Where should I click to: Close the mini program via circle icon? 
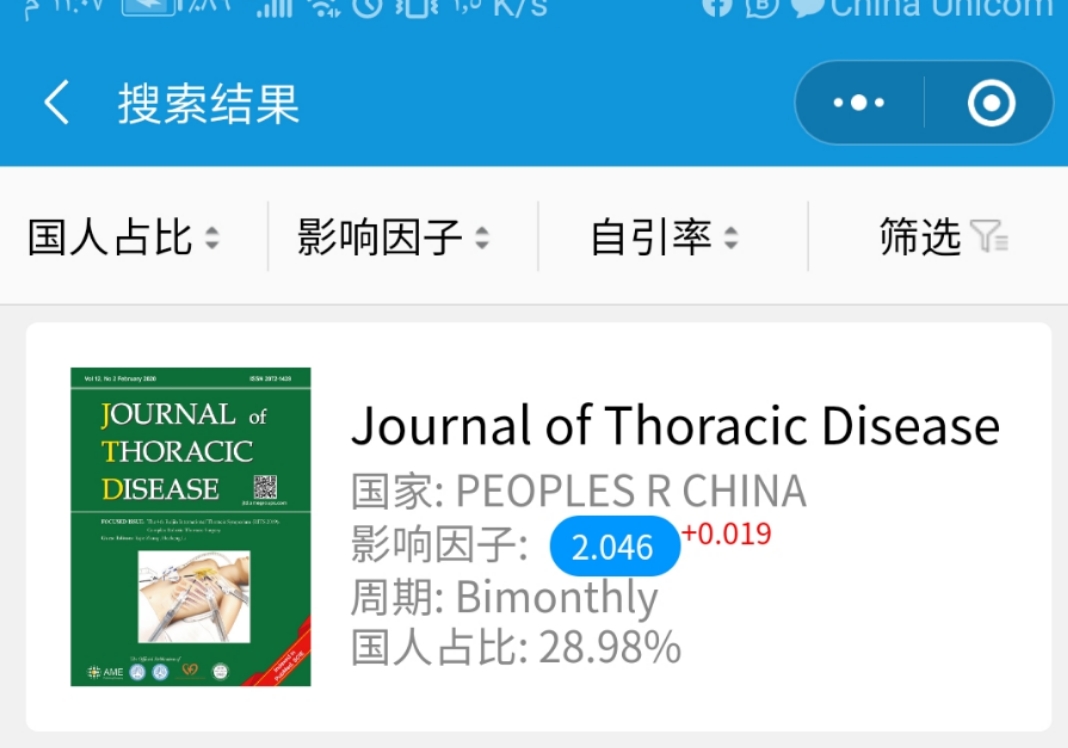pyautogui.click(x=991, y=103)
